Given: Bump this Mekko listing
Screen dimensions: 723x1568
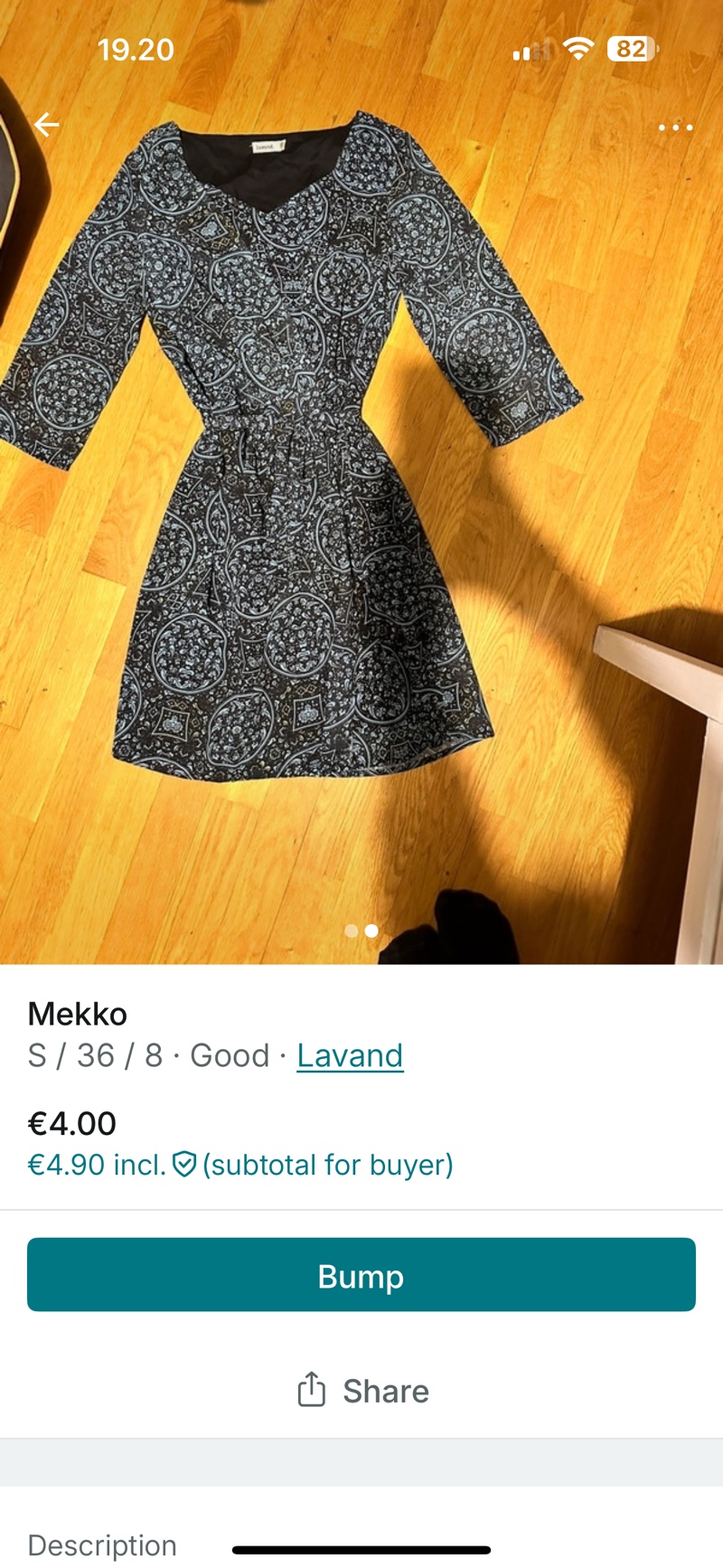Looking at the screenshot, I should coord(361,1275).
